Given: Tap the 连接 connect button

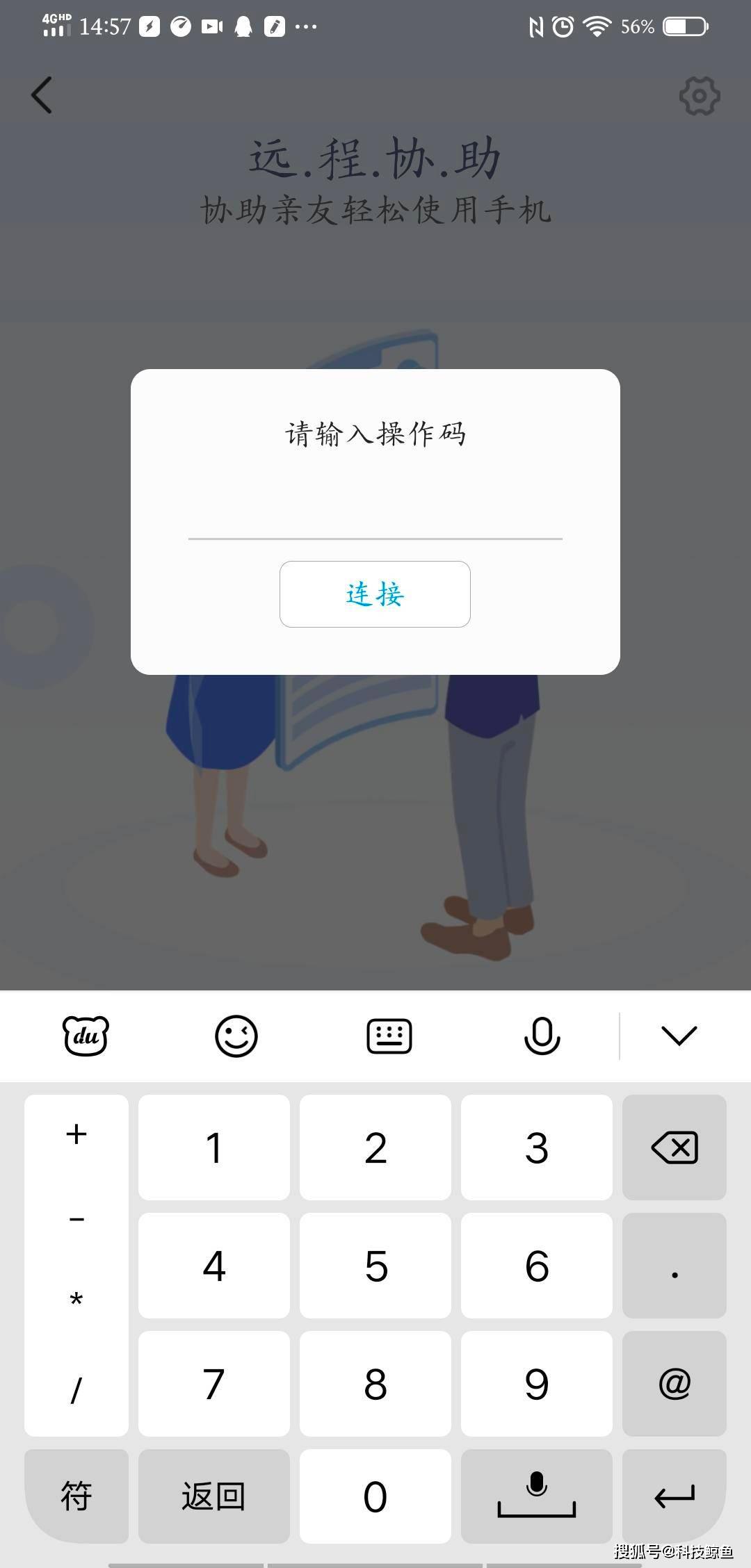Looking at the screenshot, I should (x=375, y=594).
